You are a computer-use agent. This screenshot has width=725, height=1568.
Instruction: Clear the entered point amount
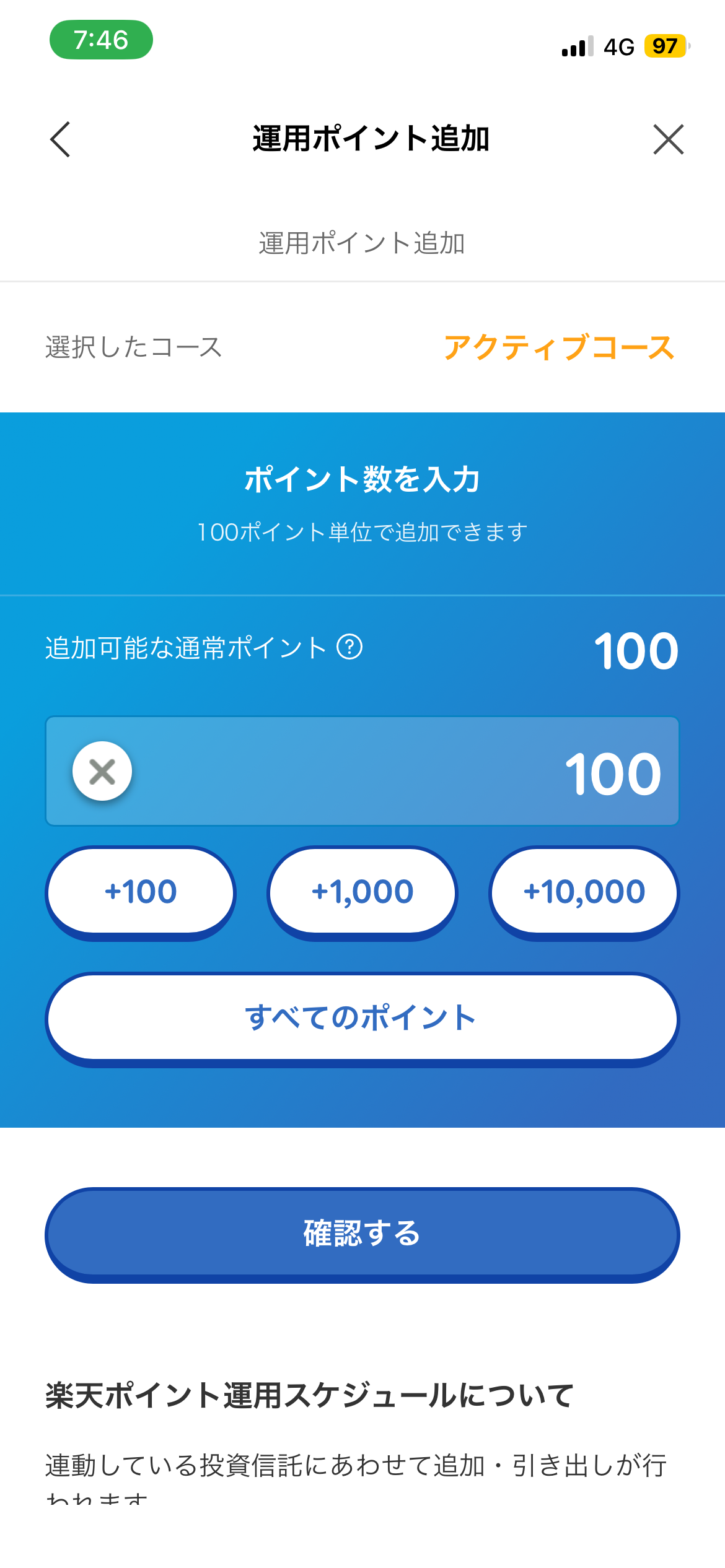(102, 771)
